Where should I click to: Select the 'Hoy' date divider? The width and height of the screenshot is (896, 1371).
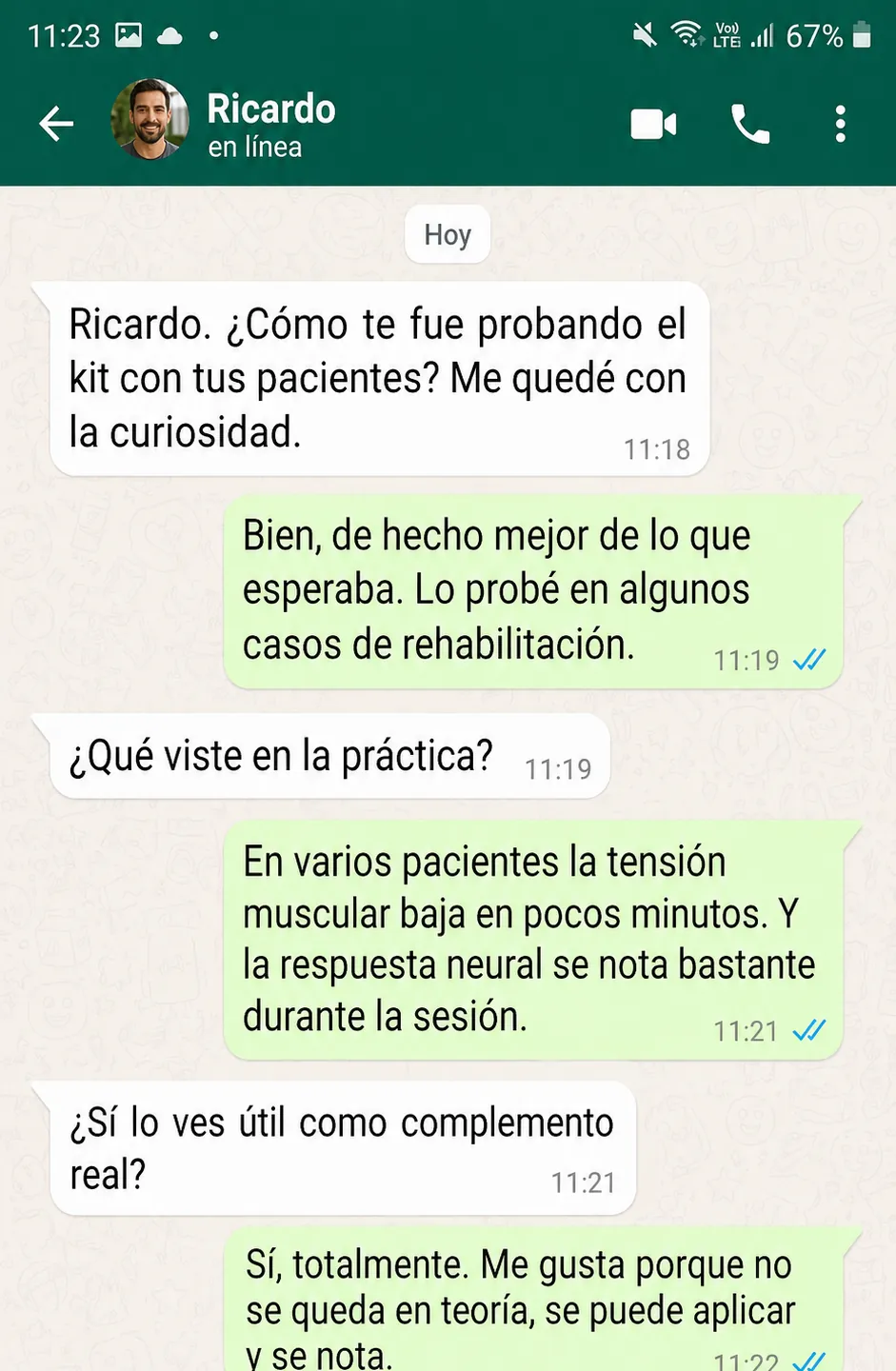click(x=447, y=233)
